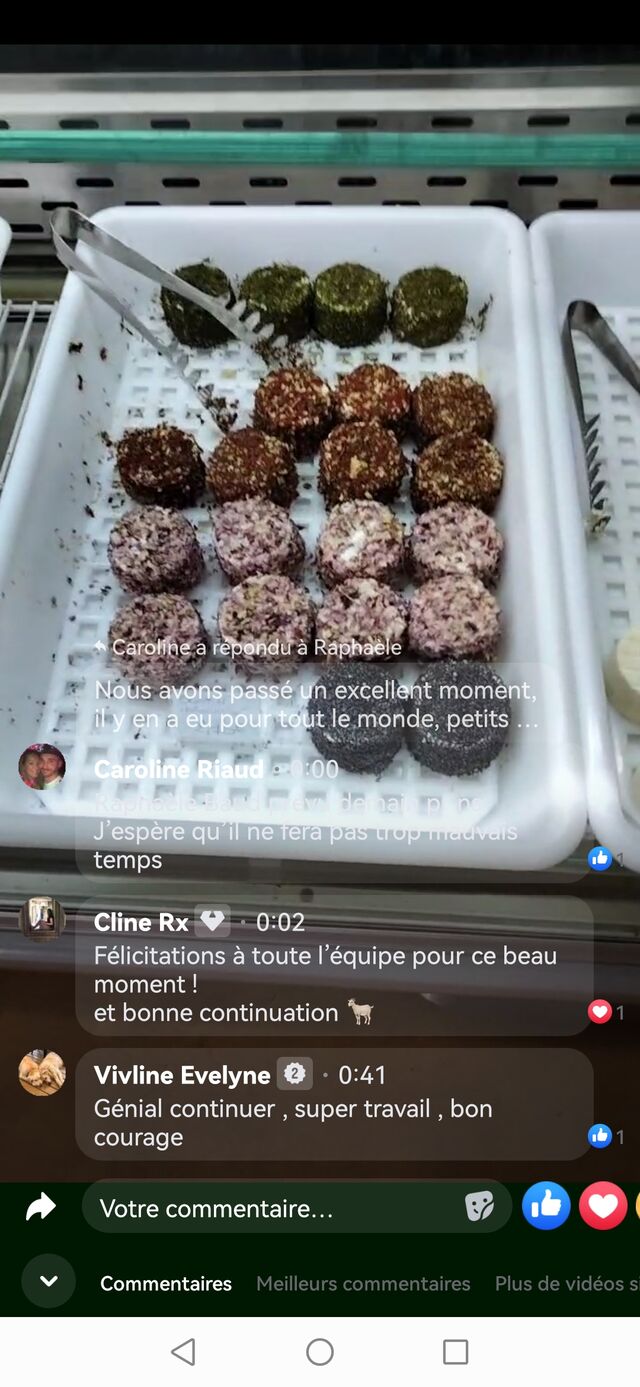This screenshot has width=640, height=1387.
Task: Send a thumbs-up like reaction
Action: tap(546, 1206)
